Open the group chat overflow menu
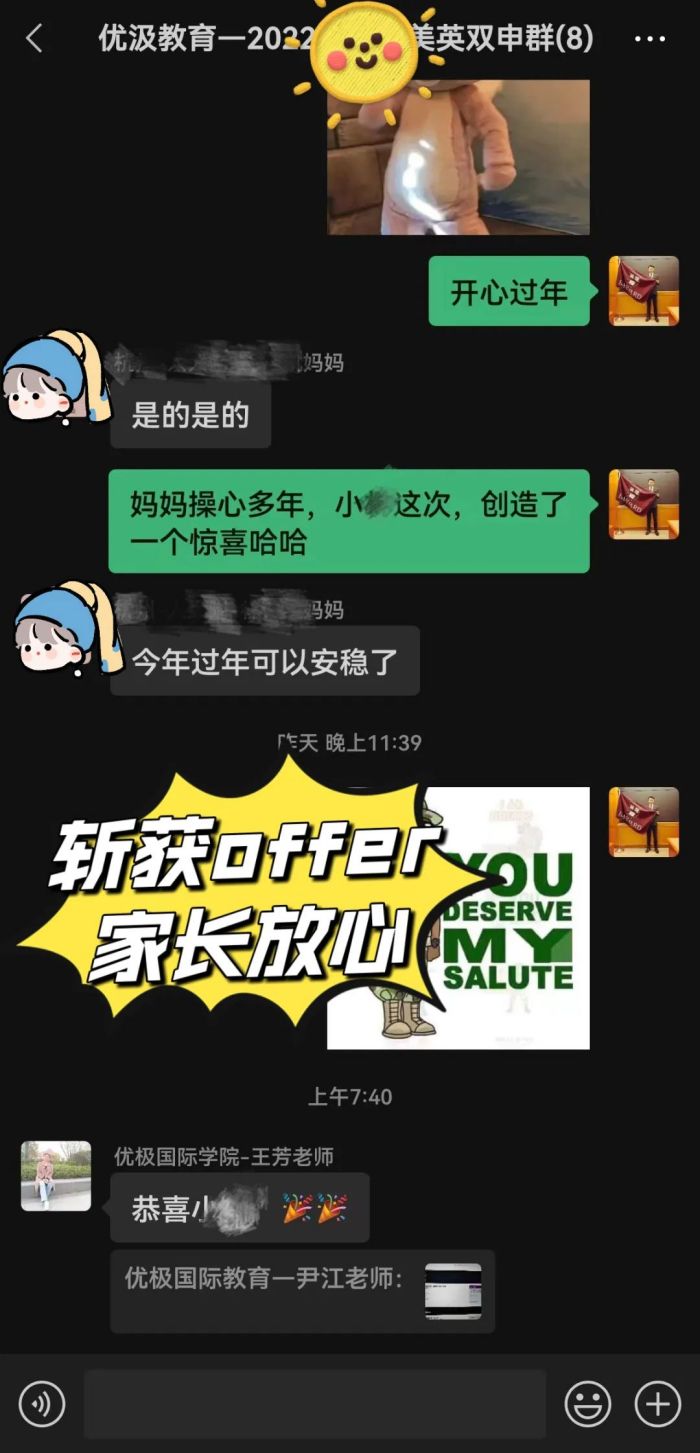The height and width of the screenshot is (1453, 700). pyautogui.click(x=650, y=39)
